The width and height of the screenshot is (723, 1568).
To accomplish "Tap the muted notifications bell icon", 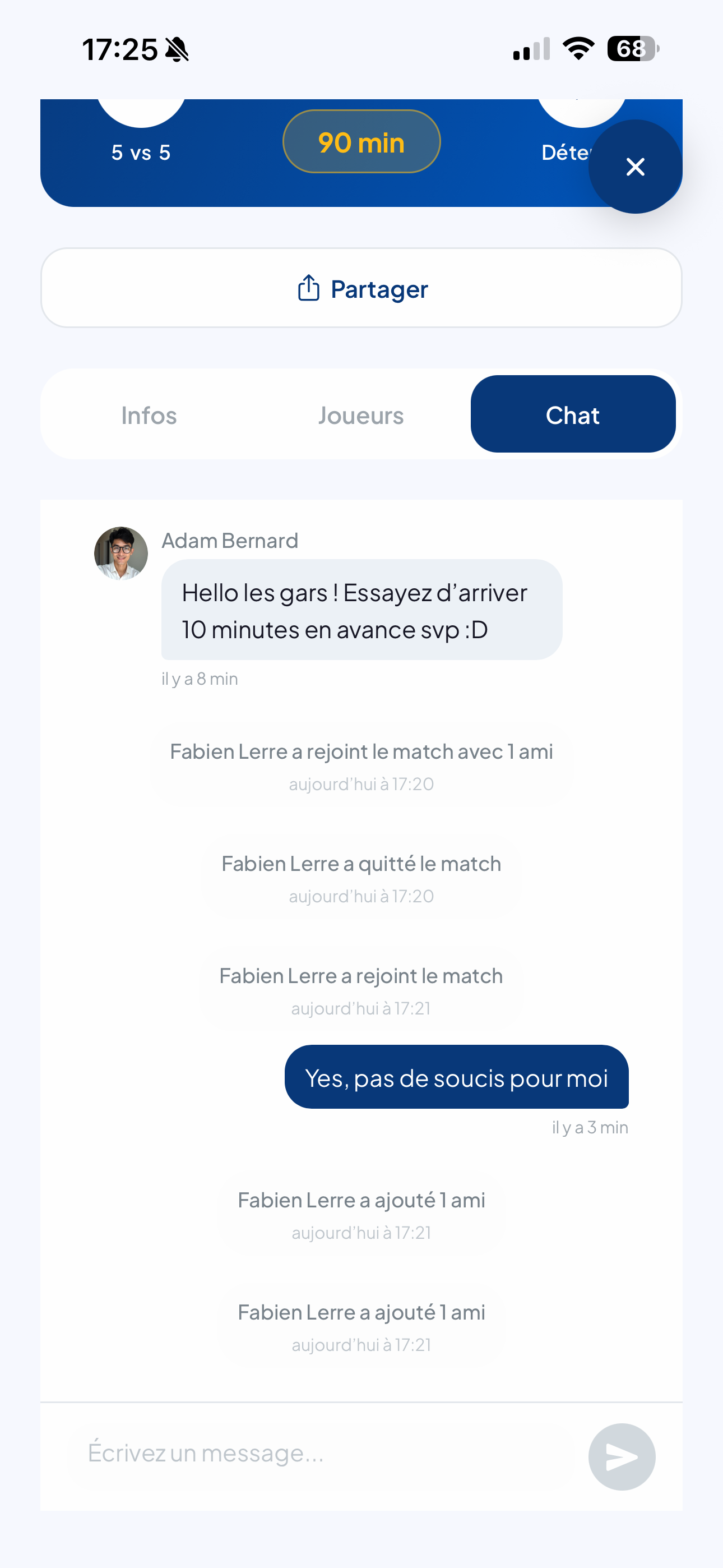I will (x=177, y=49).
